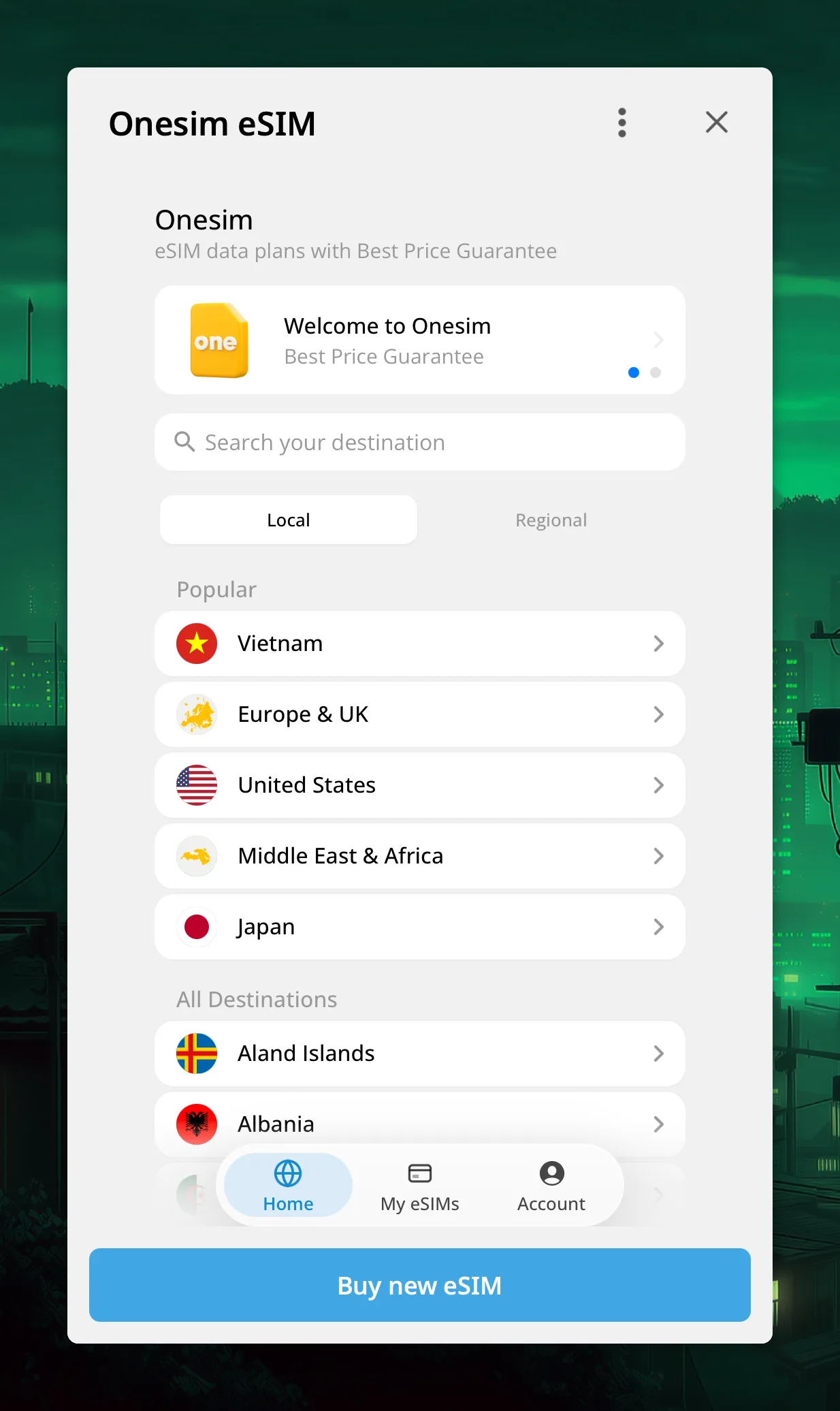Choose United States destination
Screen dimensions: 840x1411
point(419,785)
